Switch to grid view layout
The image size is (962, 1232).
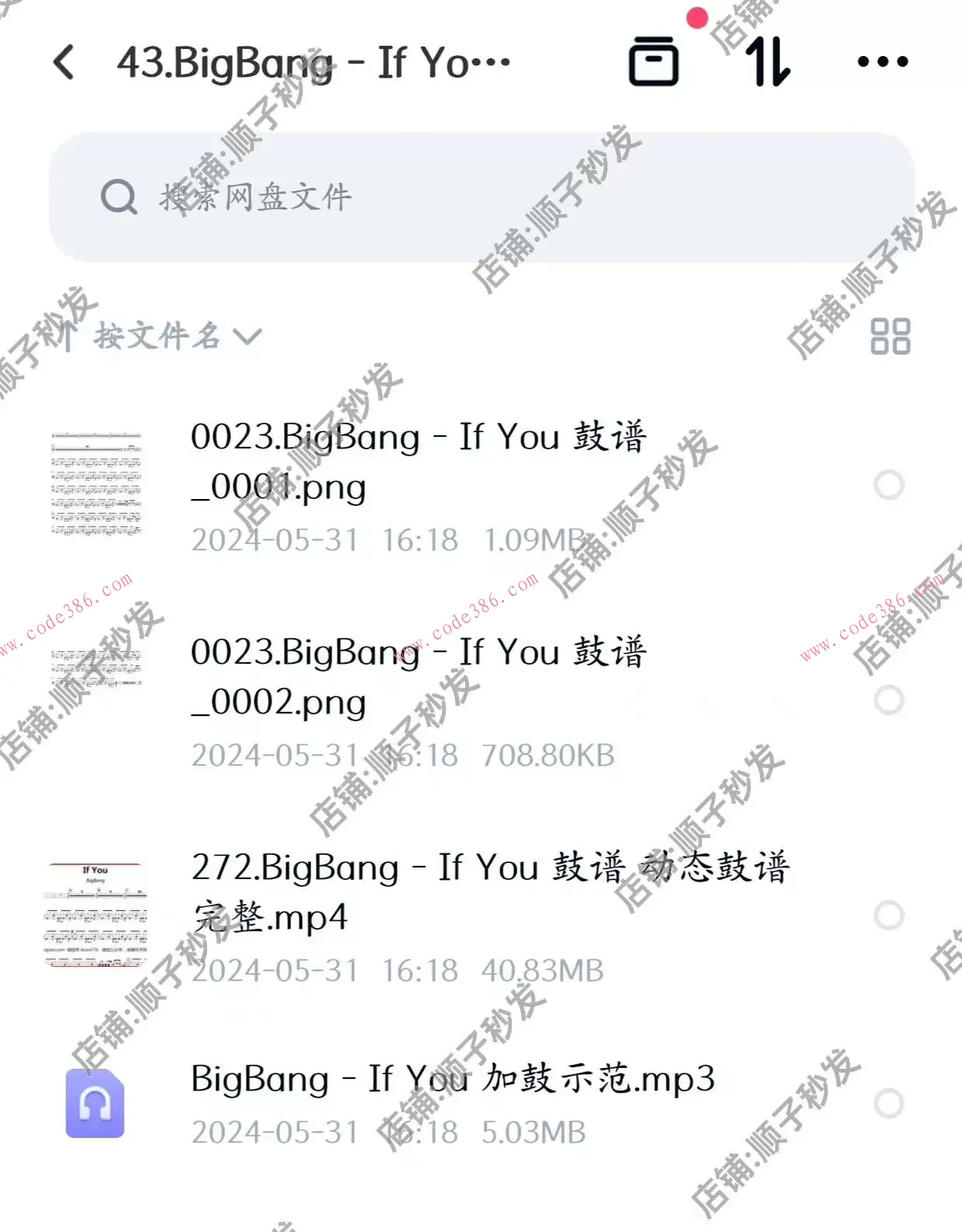tap(889, 337)
